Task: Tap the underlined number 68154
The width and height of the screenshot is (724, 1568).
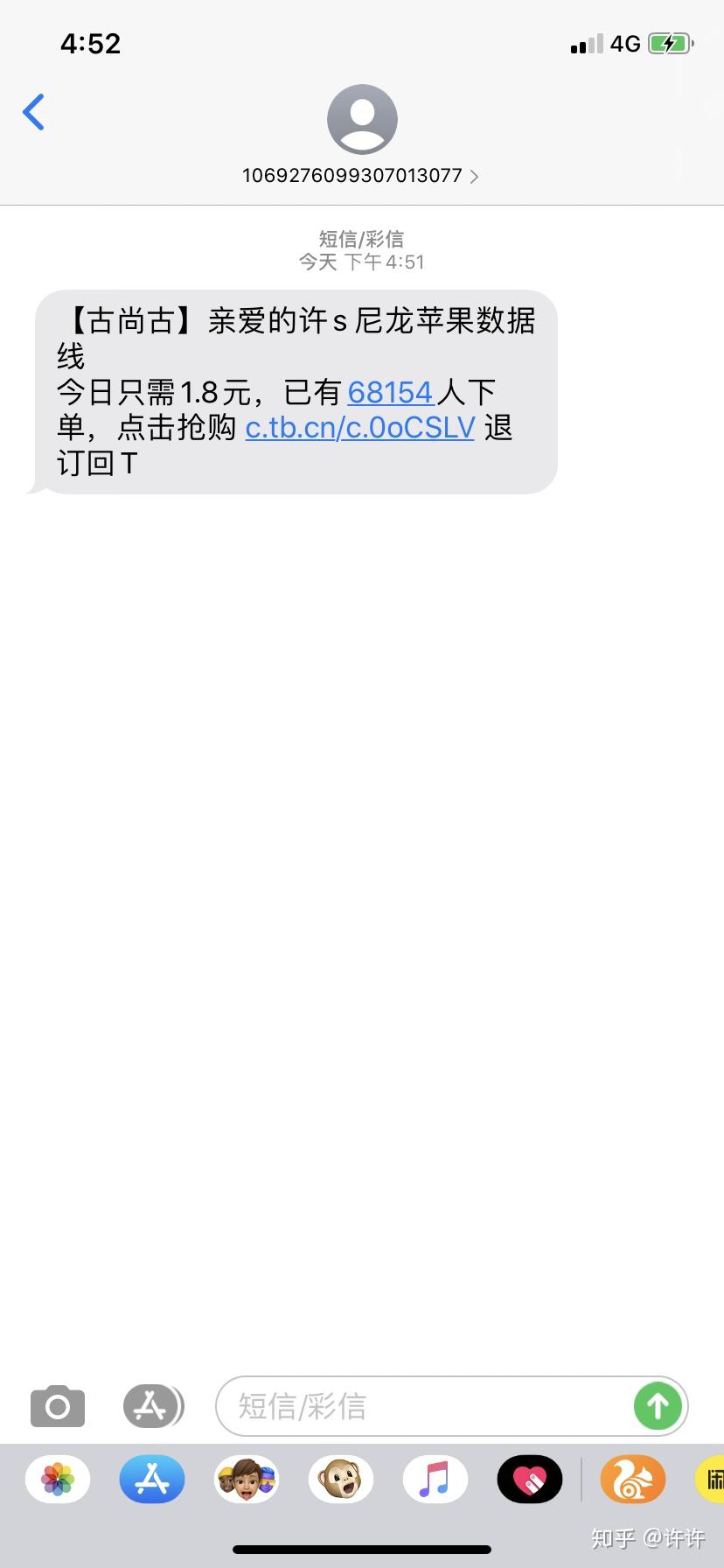Action: 391,393
